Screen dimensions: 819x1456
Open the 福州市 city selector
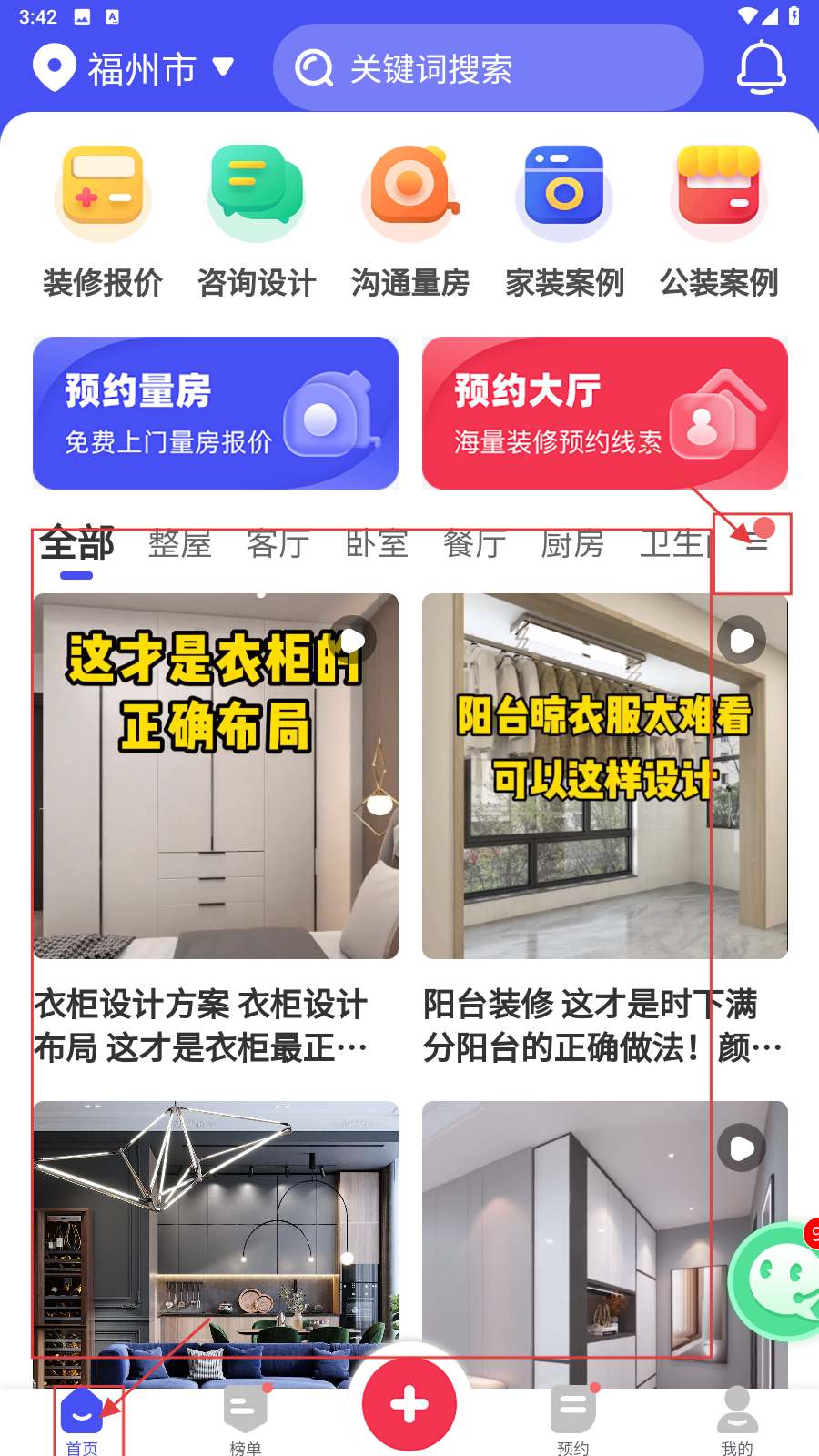click(135, 68)
